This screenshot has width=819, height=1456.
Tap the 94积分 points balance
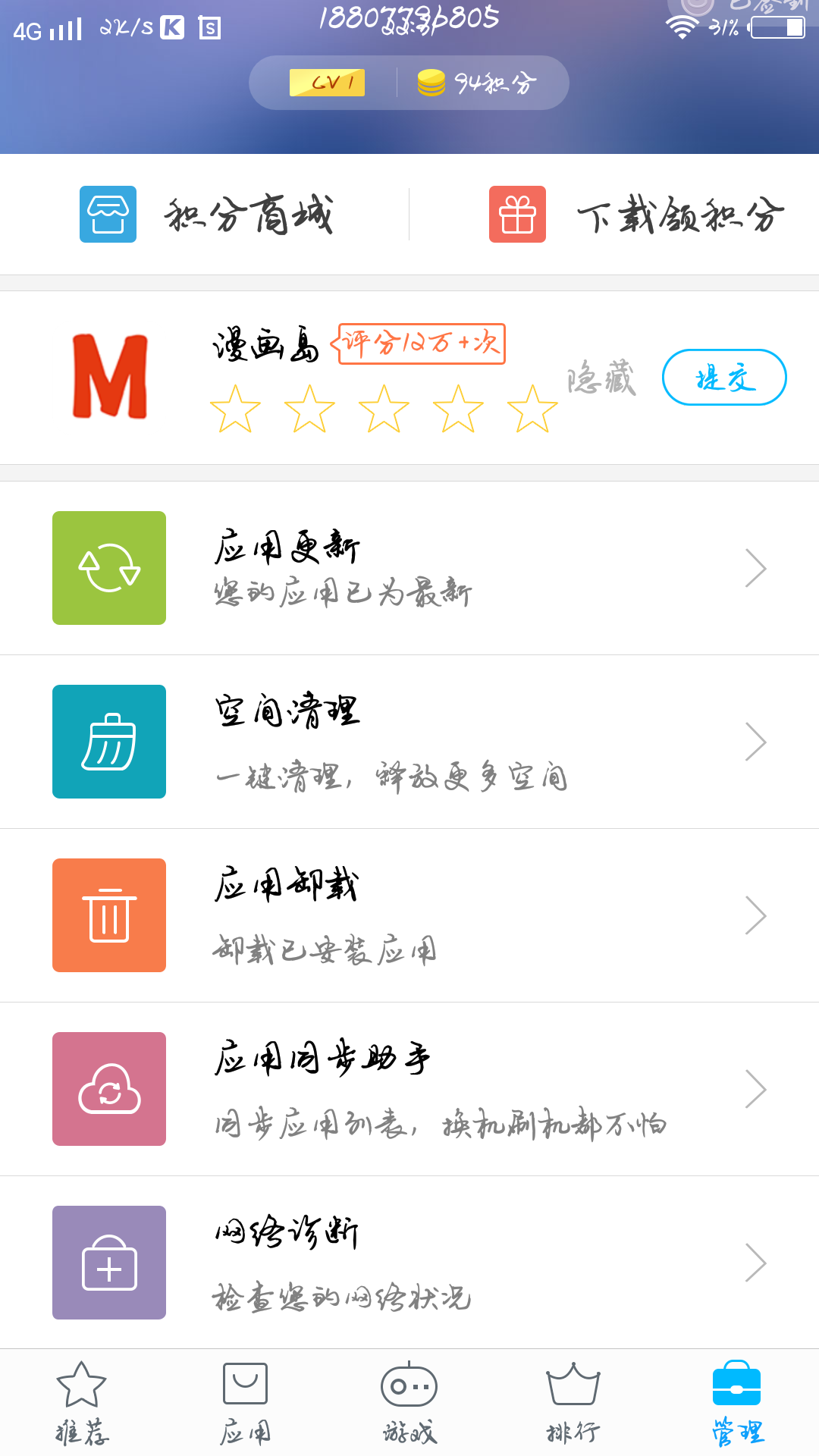tap(478, 83)
